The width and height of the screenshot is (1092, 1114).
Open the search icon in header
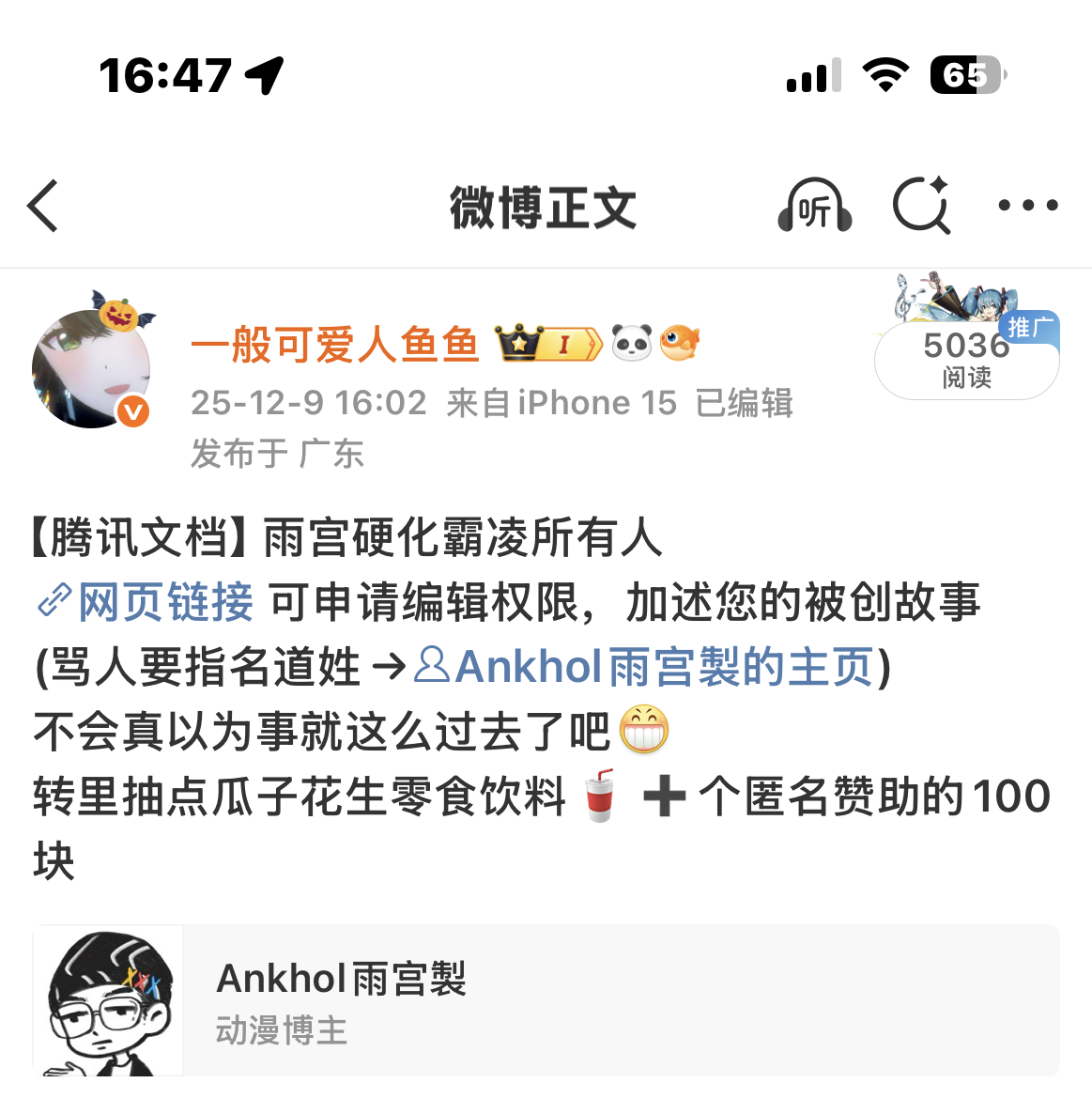coord(921,206)
